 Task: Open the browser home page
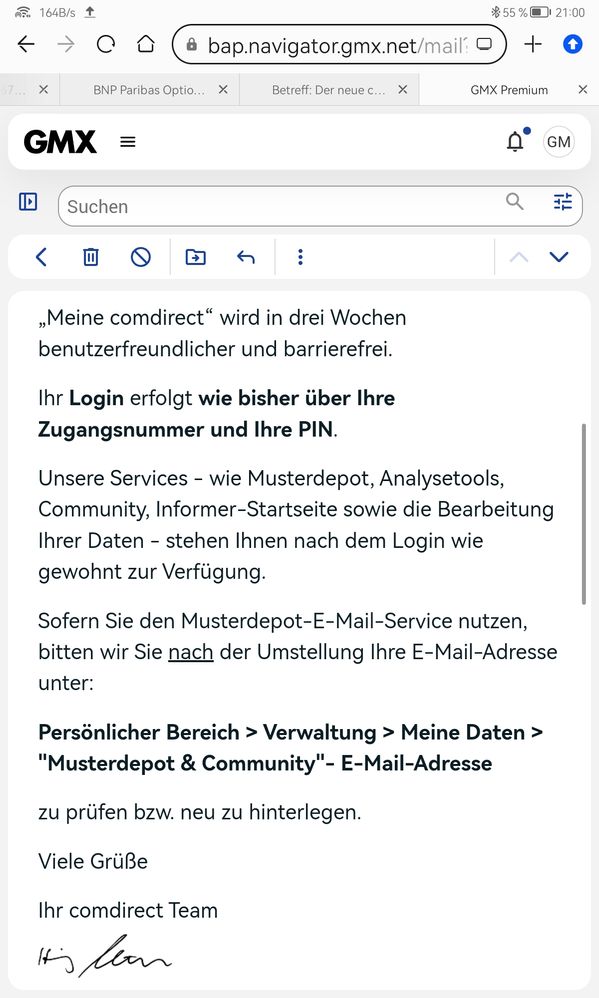coord(146,44)
